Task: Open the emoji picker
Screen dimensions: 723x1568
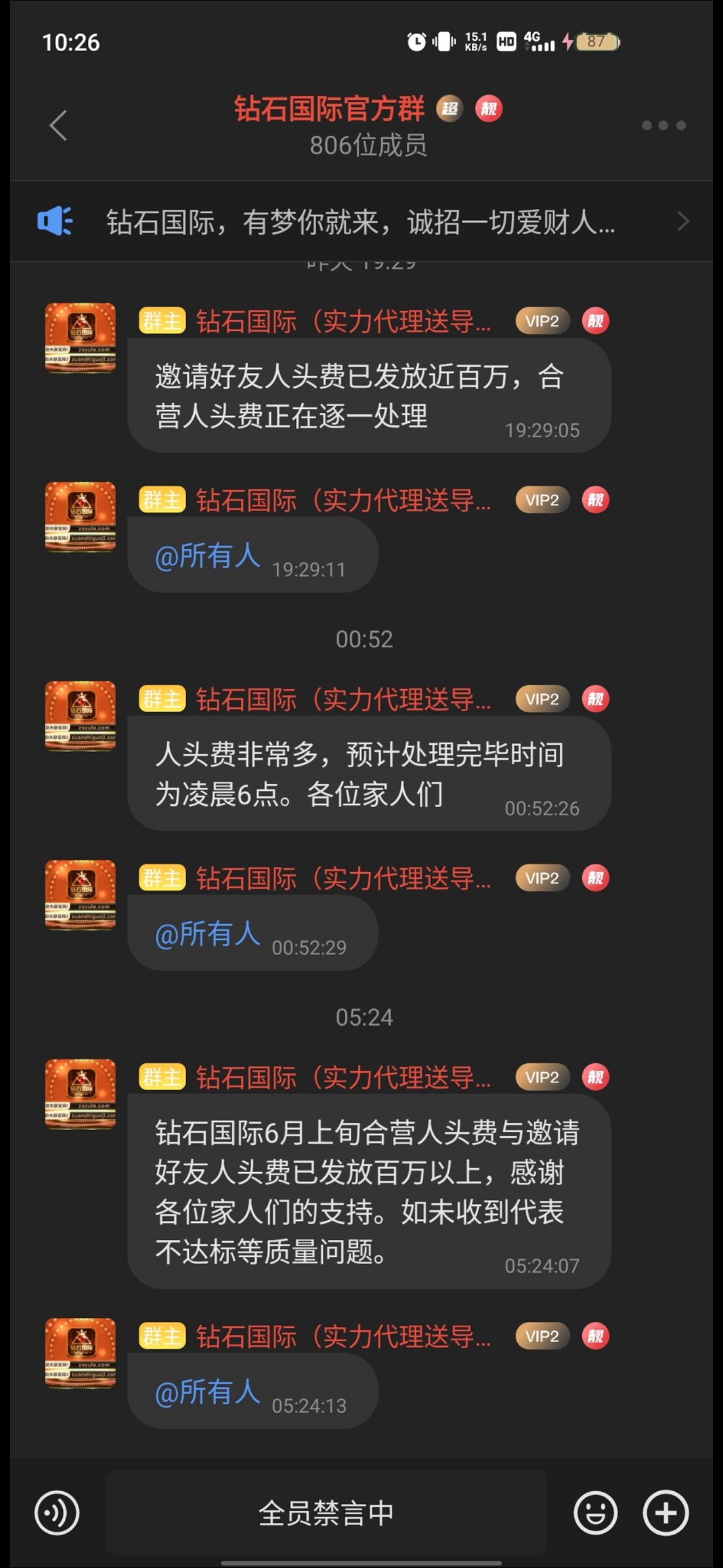Action: coord(595,1512)
